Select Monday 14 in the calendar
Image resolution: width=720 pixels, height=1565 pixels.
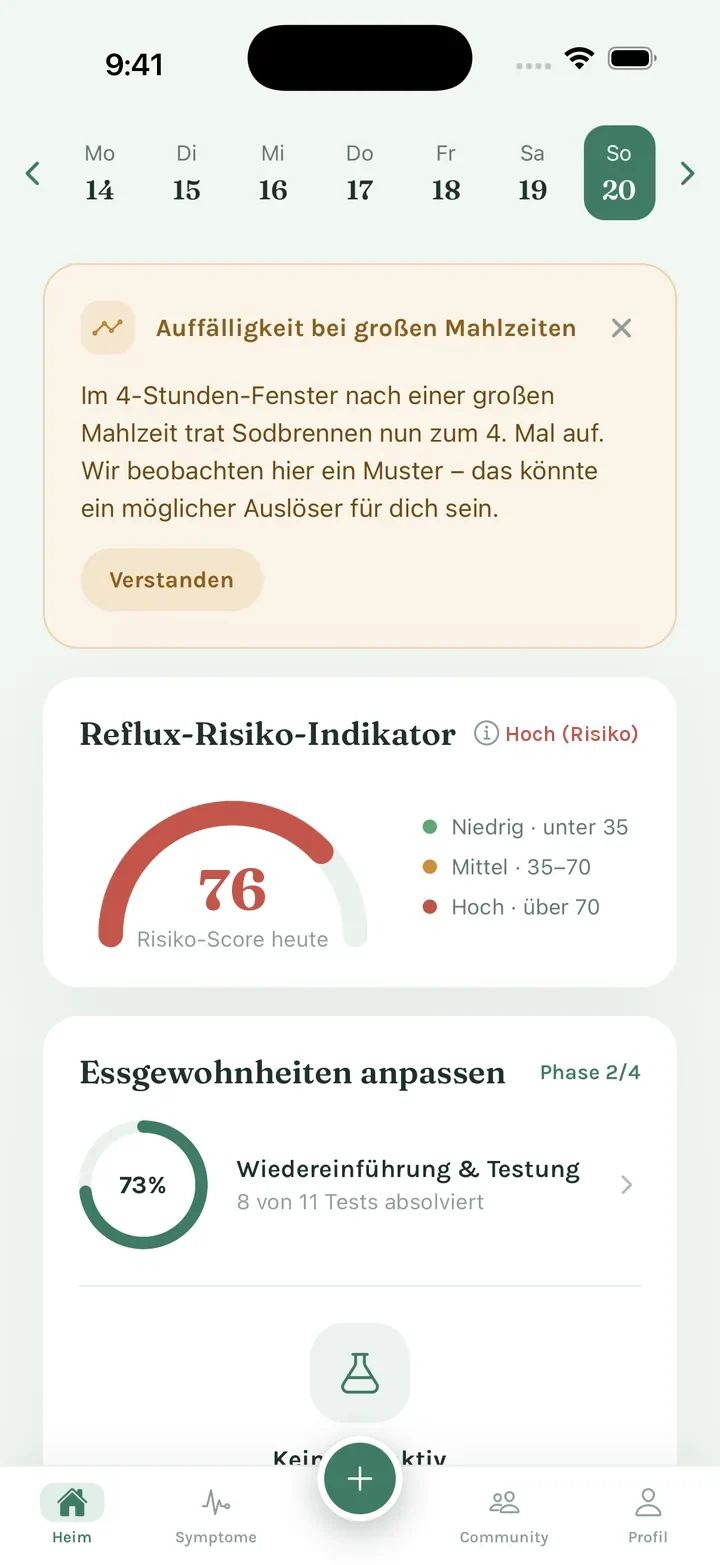(99, 173)
